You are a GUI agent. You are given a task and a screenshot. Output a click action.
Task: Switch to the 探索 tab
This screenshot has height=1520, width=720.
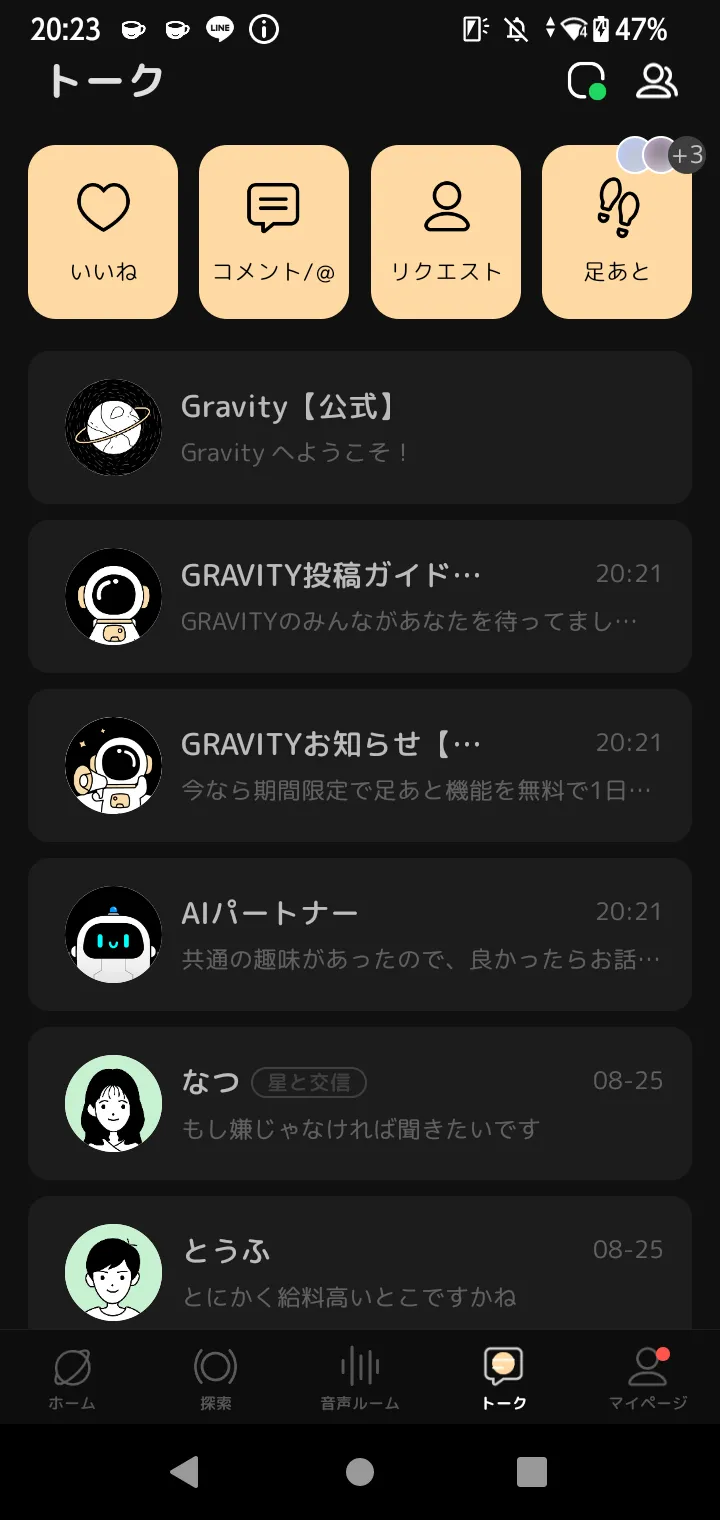tap(216, 1378)
